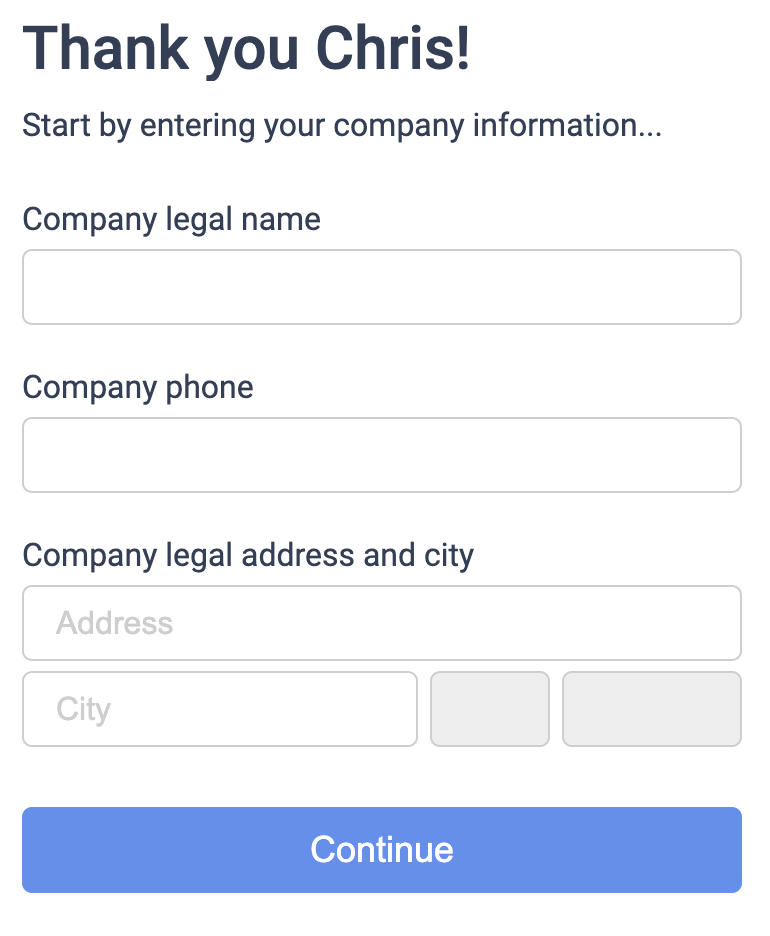
Task: Tap the Address input box
Action: click(381, 623)
